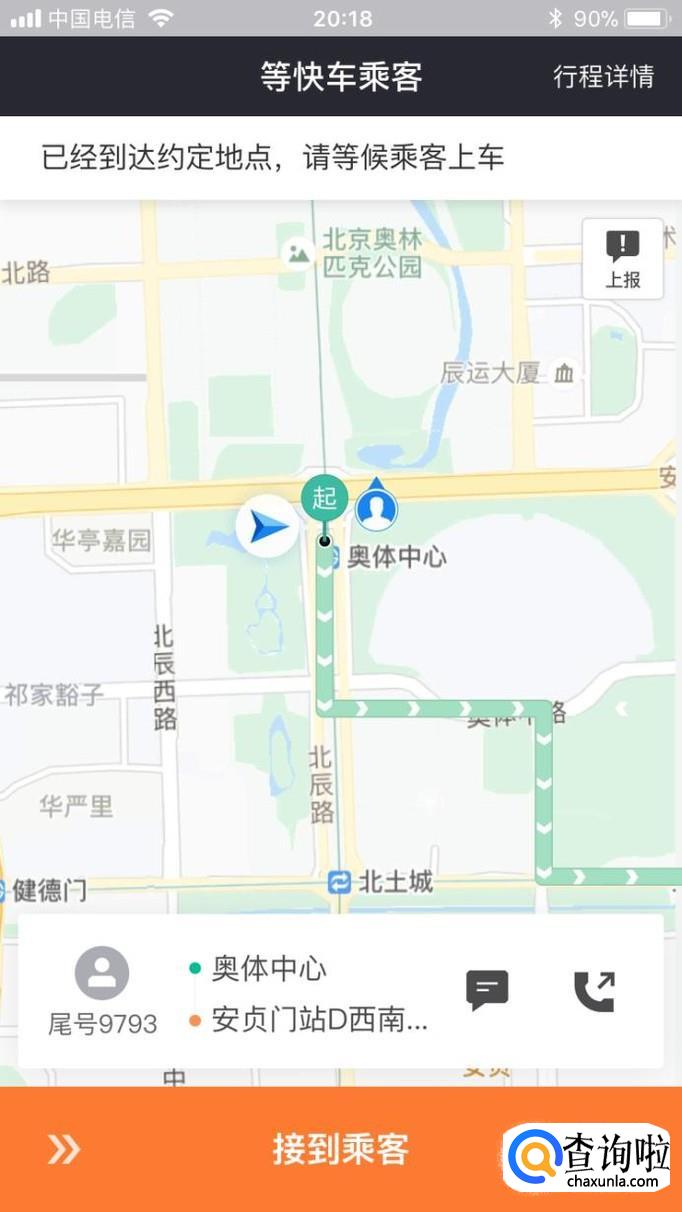Message the passenger via chat icon
The image size is (682, 1212).
pos(488,990)
